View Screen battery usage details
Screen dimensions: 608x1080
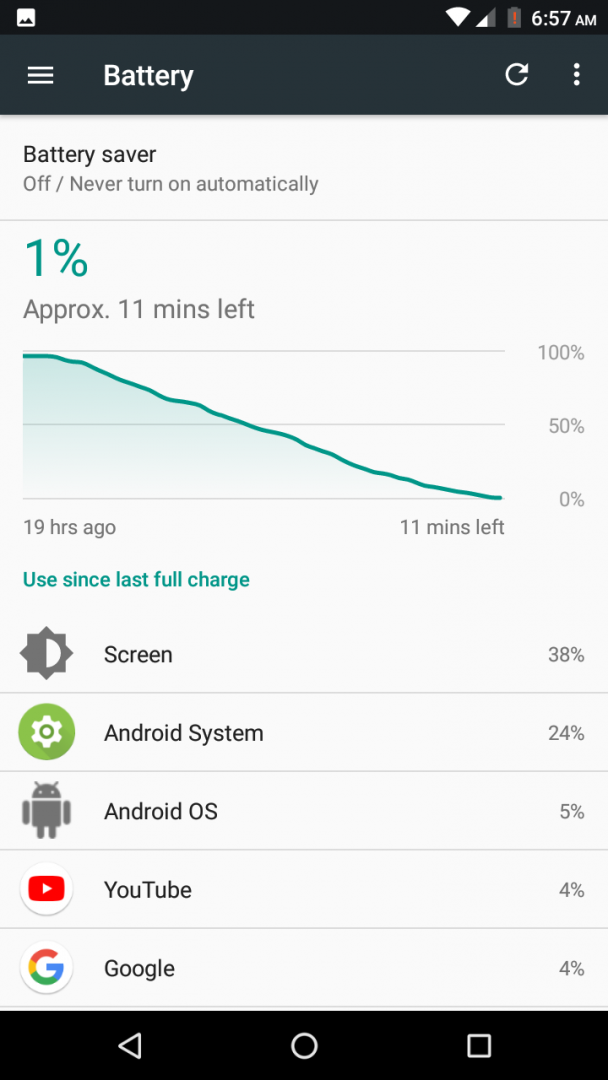pyautogui.click(x=304, y=654)
